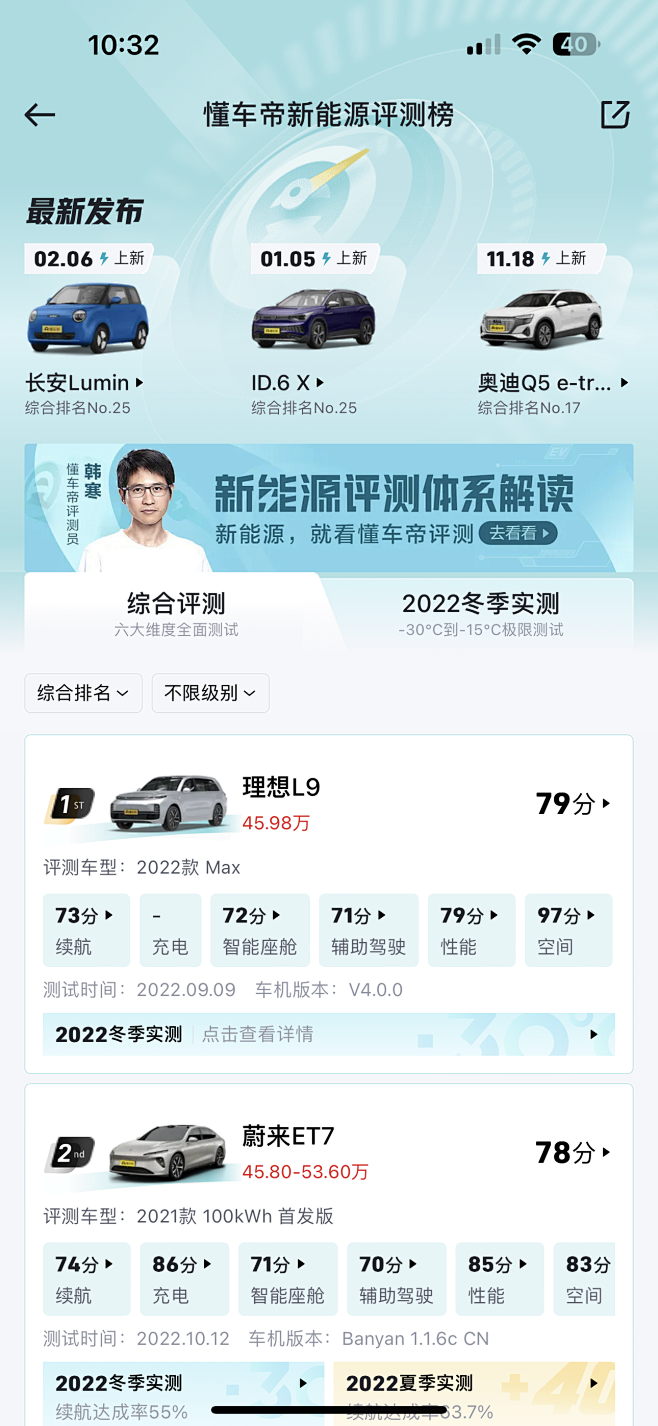Viewport: 658px width, 1426px height.
Task: Expand the 不限级别 class filter dropdown
Action: tap(210, 693)
